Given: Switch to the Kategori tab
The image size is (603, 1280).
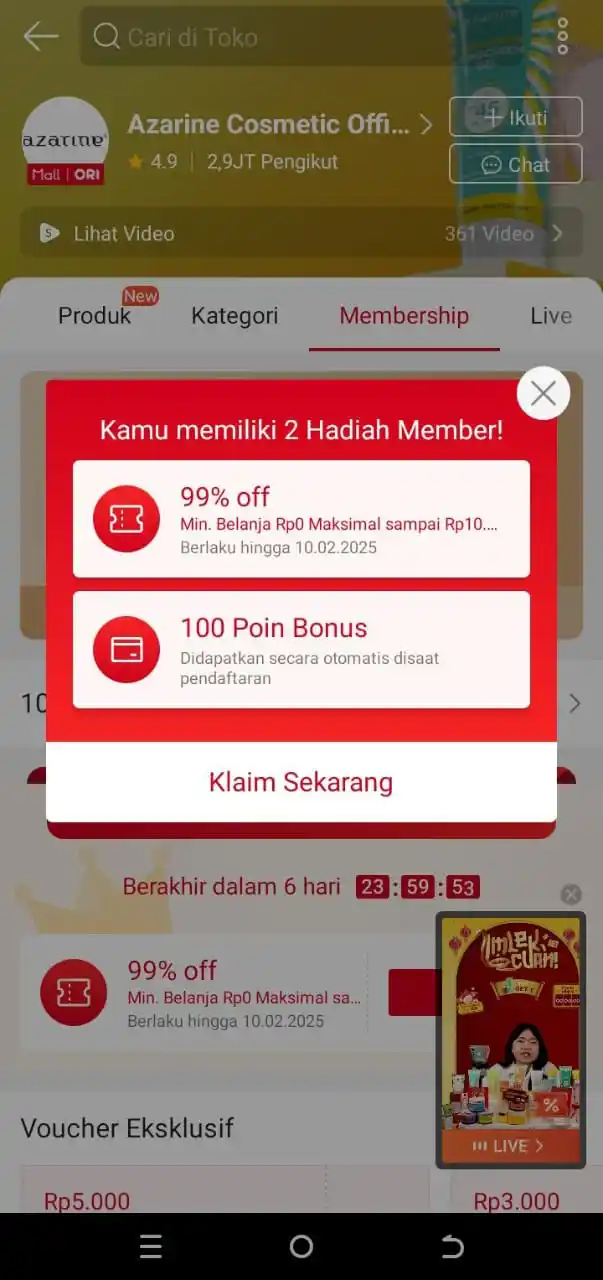Looking at the screenshot, I should 235,316.
